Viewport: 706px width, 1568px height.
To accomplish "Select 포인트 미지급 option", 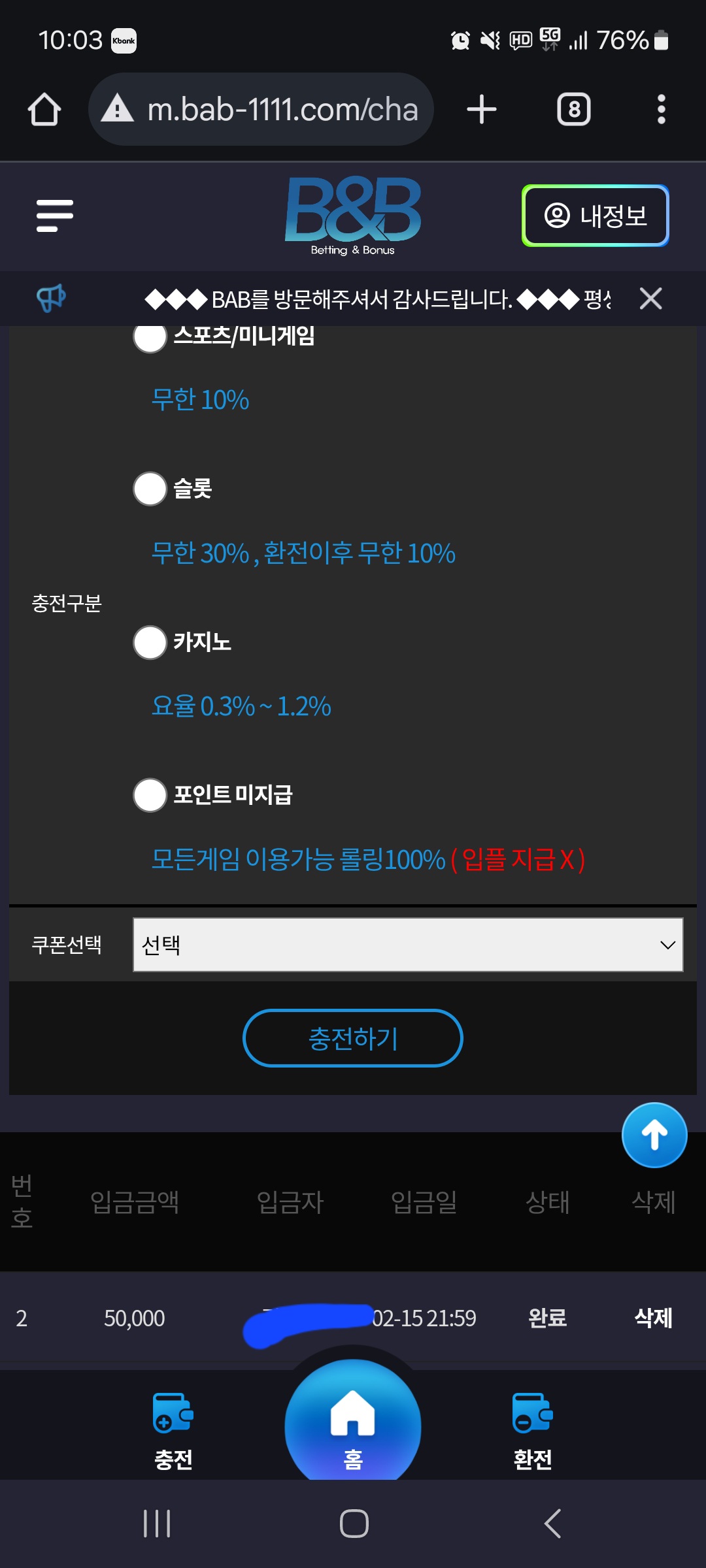I will click(150, 795).
